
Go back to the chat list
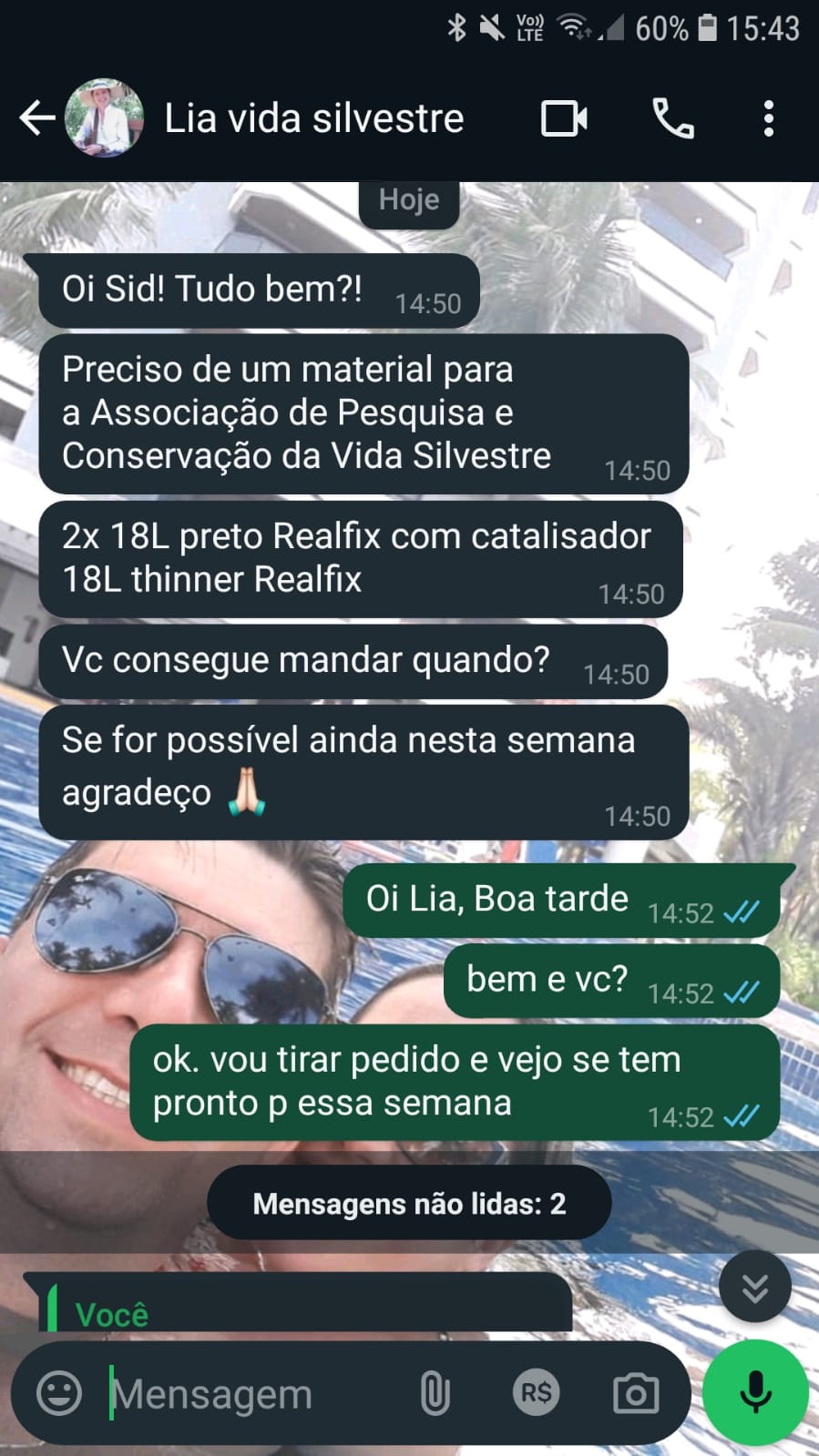[x=36, y=118]
